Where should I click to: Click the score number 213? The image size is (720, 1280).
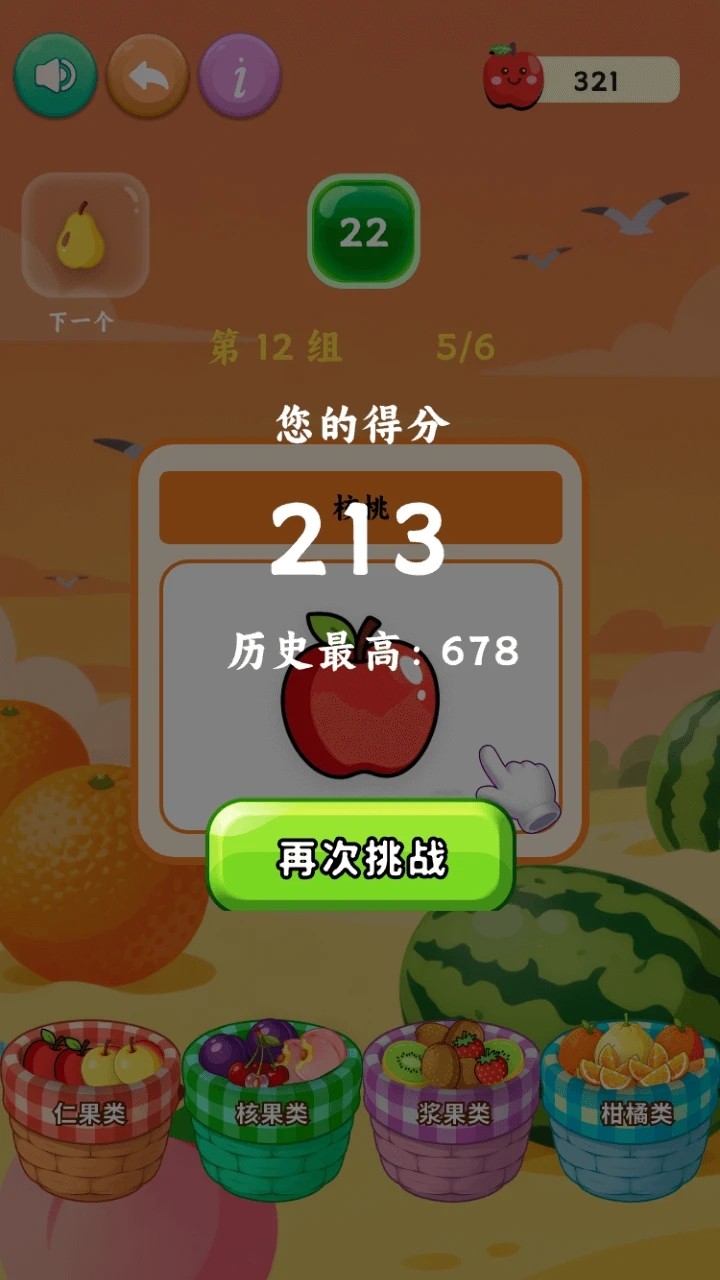coord(360,545)
